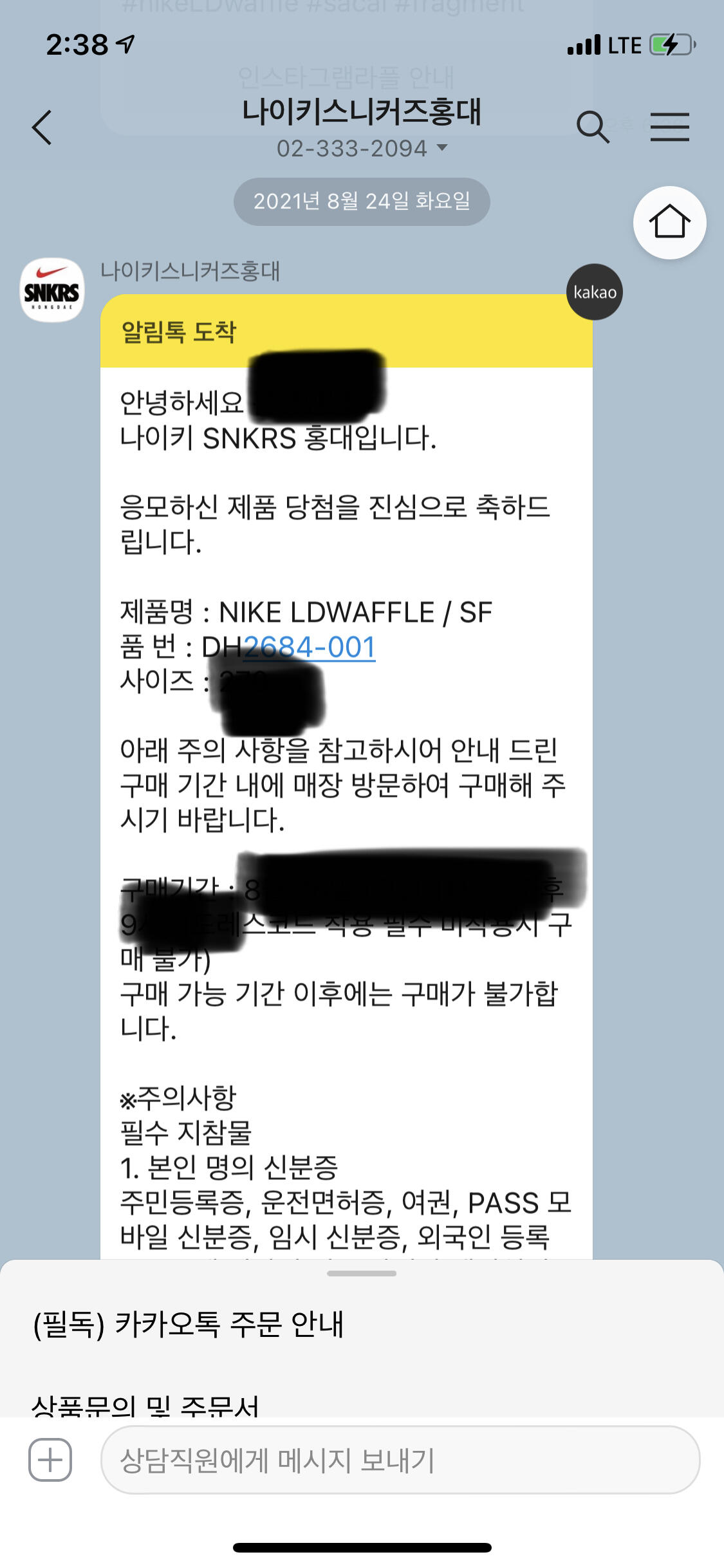Tap the bottom sheet drag handle

(362, 1273)
